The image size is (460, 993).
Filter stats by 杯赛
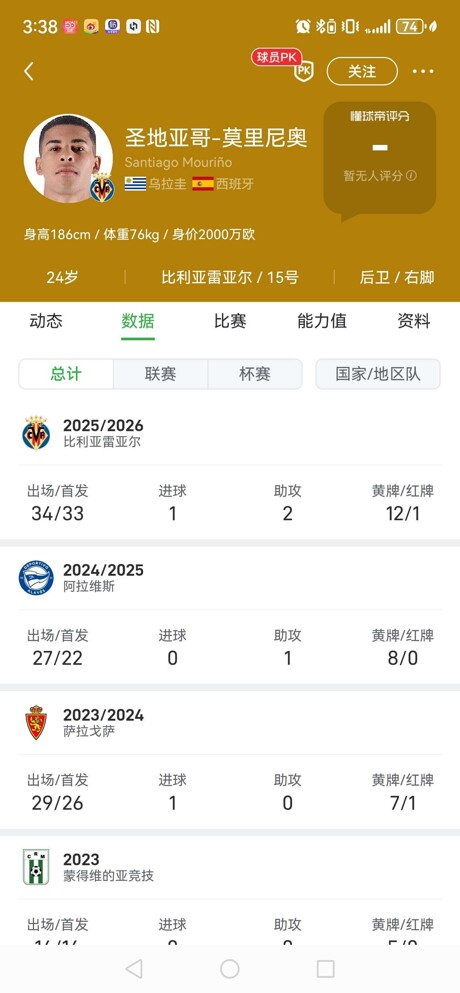[x=255, y=374]
